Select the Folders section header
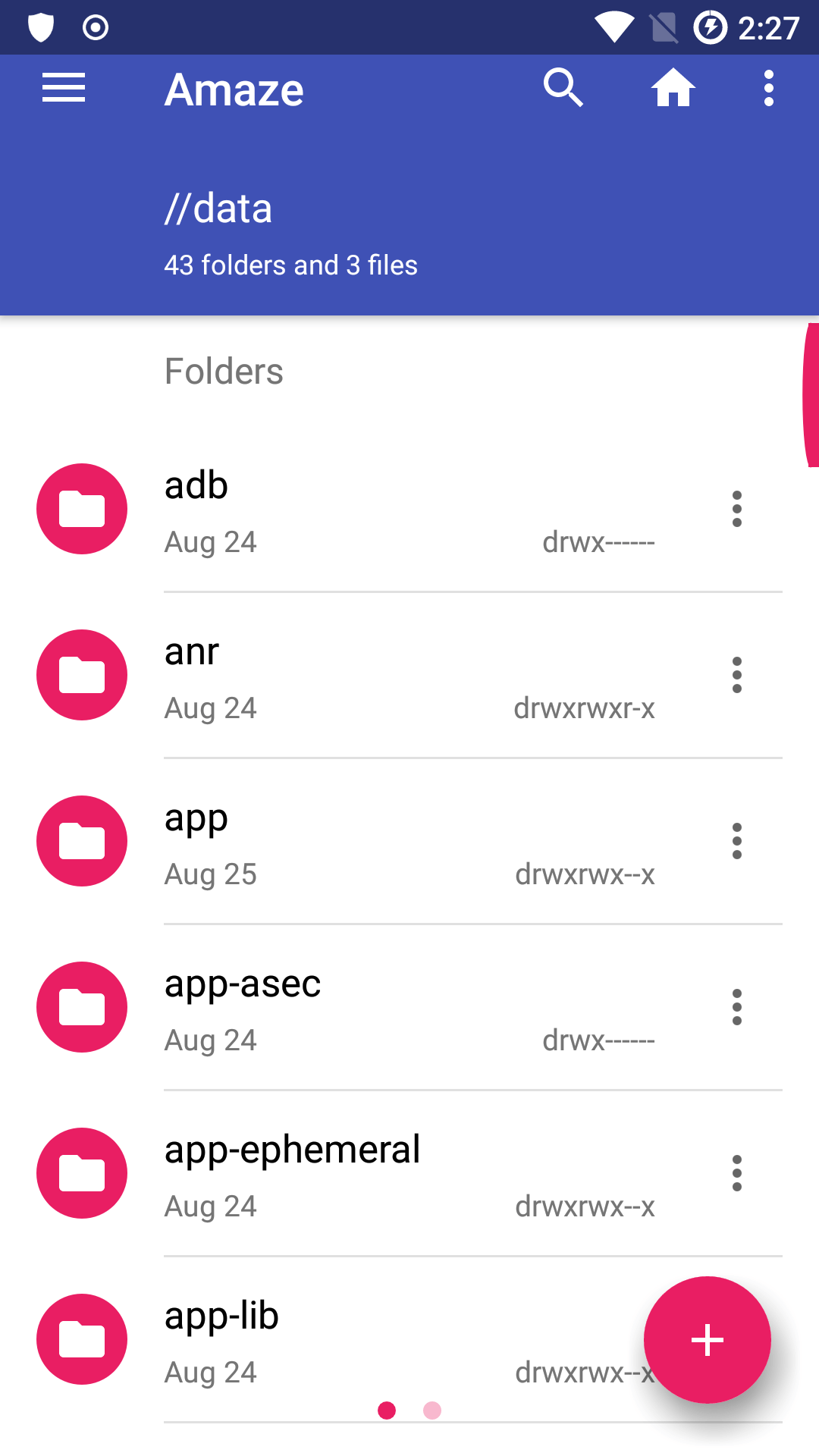 tap(224, 371)
